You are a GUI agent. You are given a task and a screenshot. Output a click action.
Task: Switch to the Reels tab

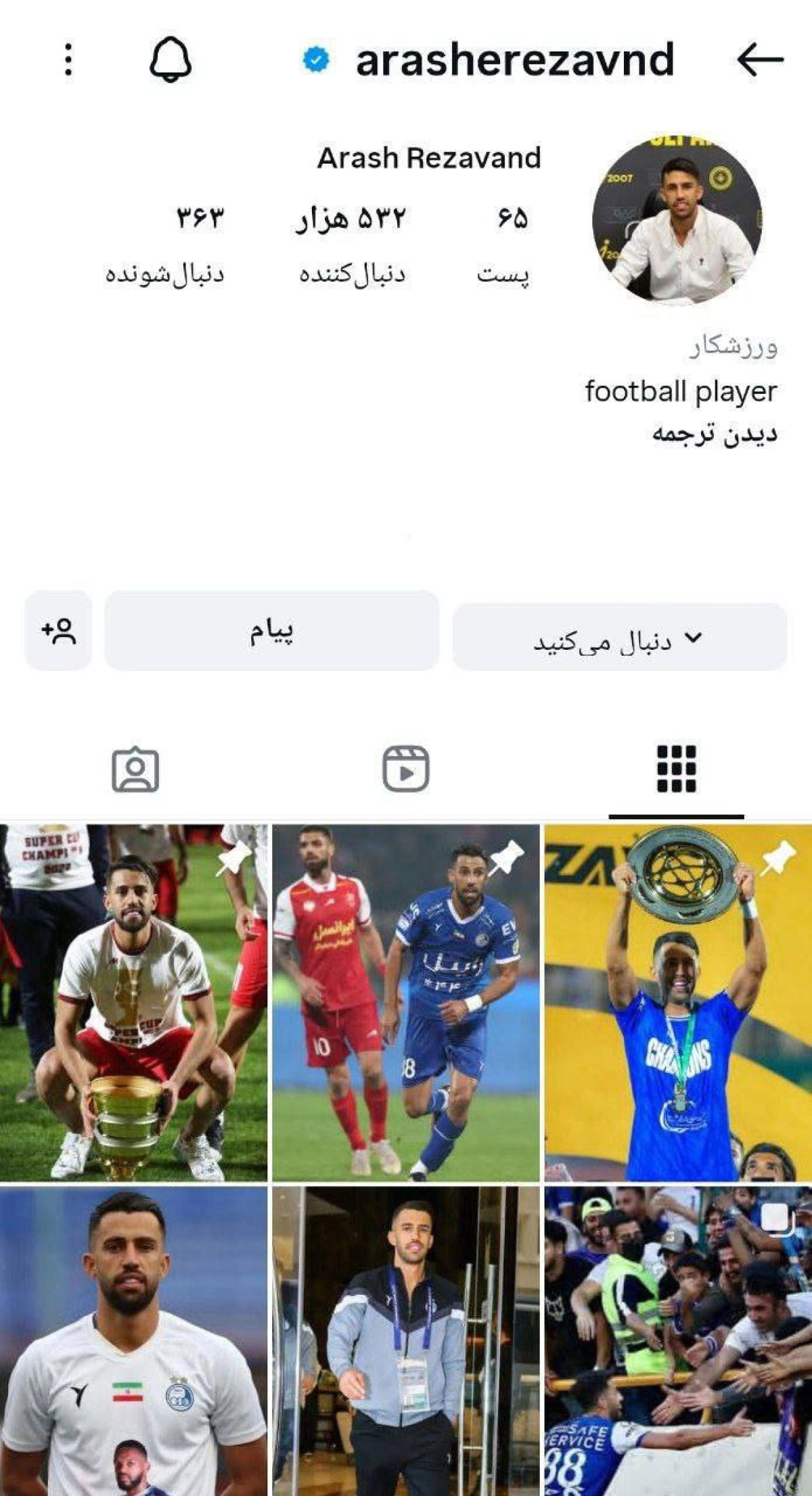(x=405, y=769)
